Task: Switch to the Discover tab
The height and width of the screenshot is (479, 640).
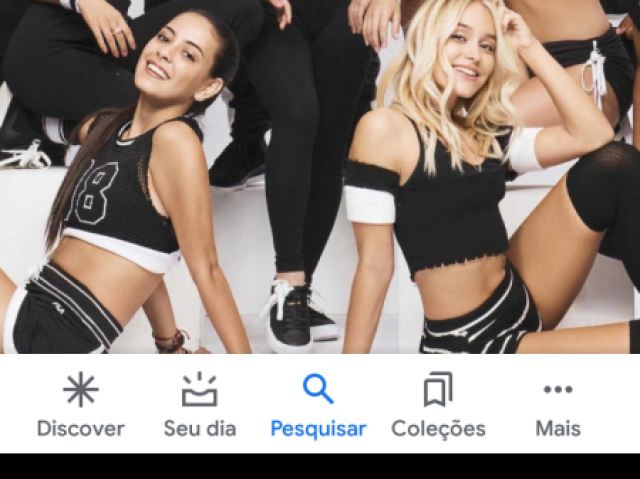Action: coord(80,405)
